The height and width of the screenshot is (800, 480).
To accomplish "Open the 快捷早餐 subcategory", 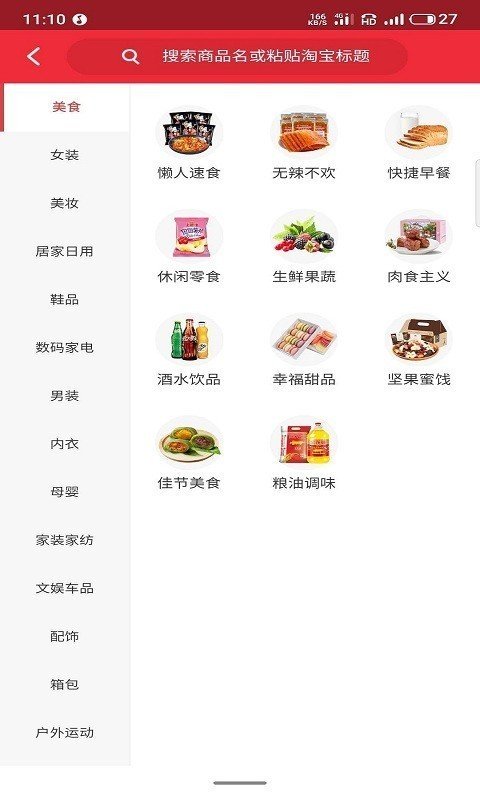I will point(419,143).
